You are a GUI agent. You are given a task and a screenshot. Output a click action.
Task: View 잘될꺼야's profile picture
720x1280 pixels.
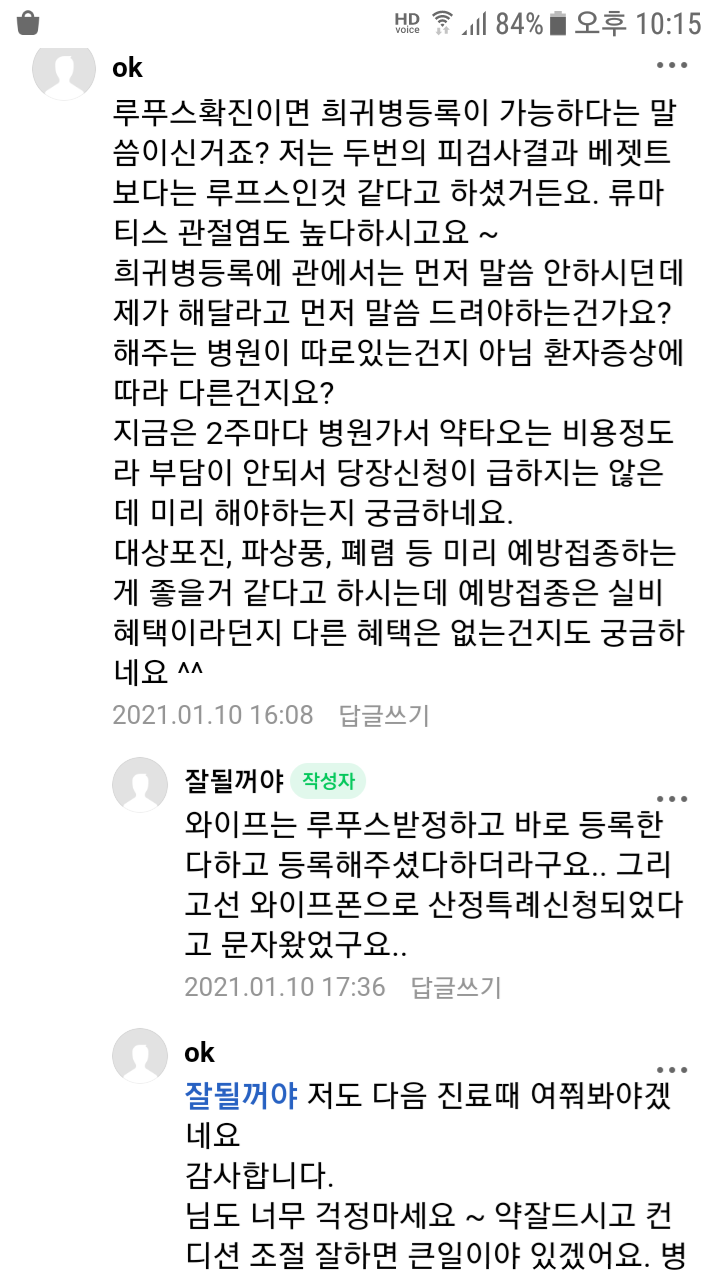point(140,785)
